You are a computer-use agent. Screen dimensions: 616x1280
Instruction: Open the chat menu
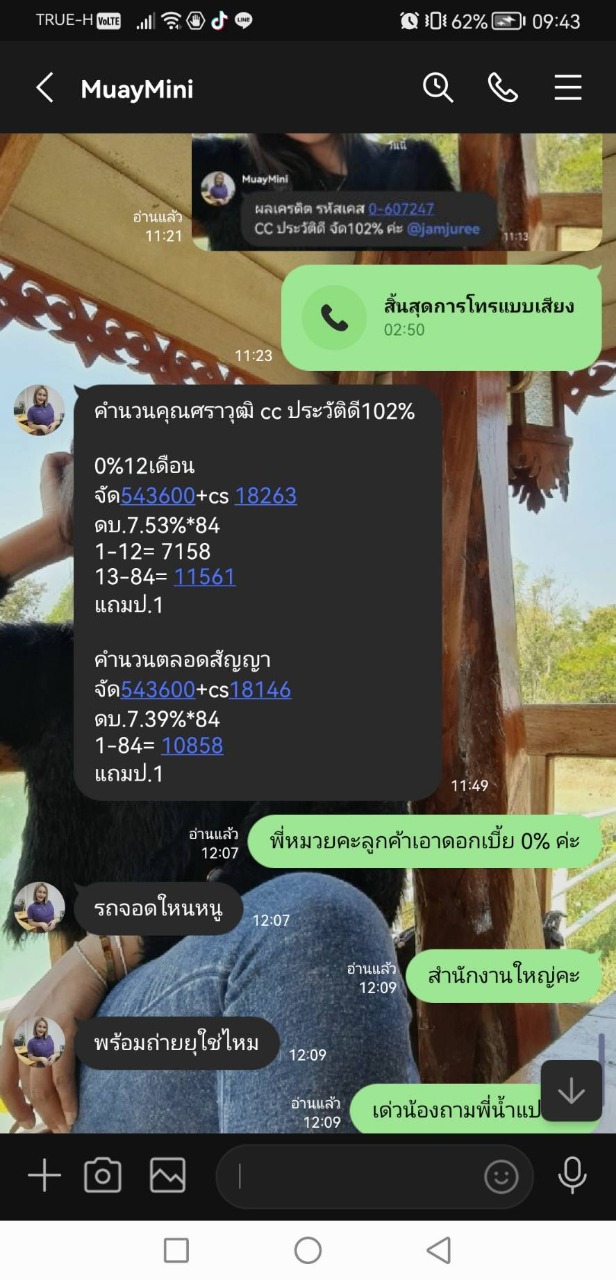pos(567,88)
